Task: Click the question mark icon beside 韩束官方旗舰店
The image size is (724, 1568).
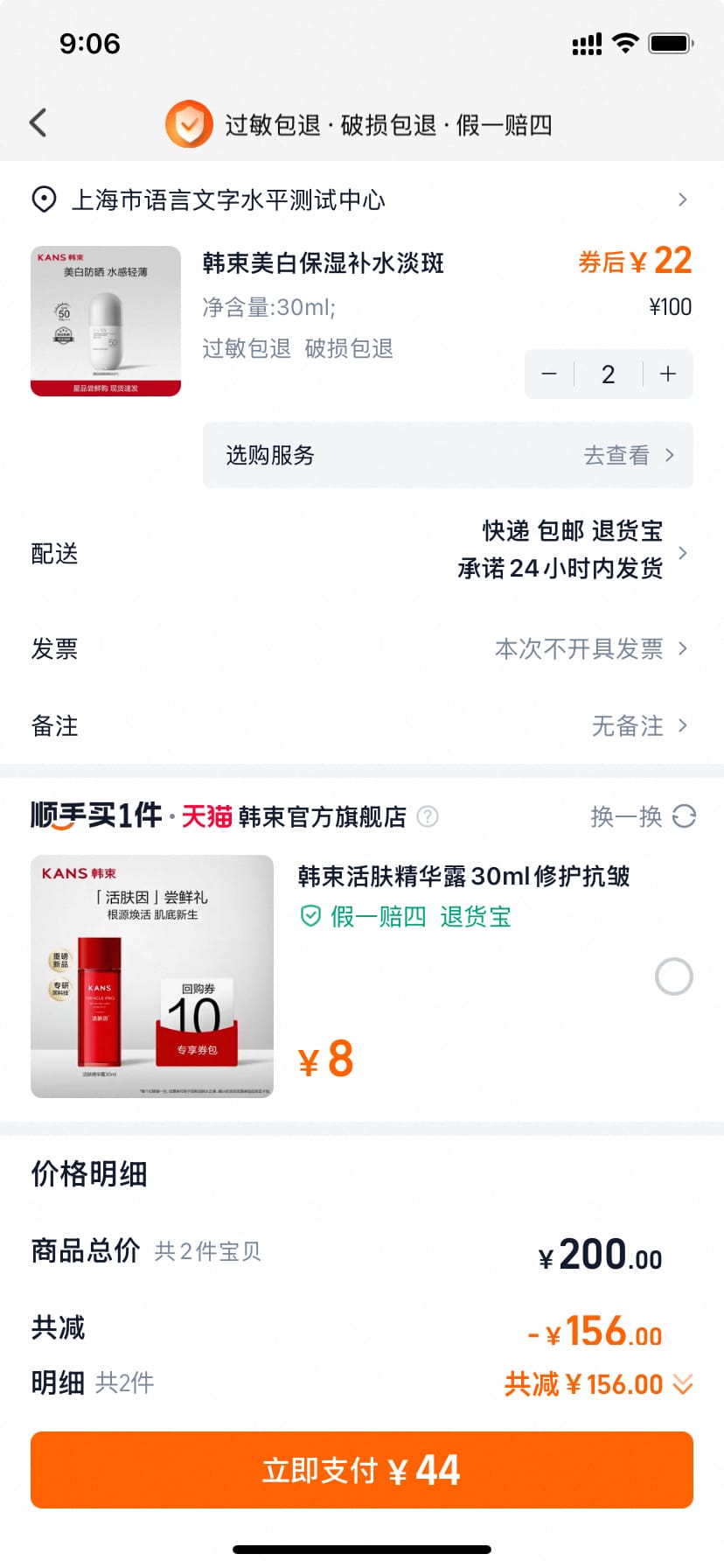Action: point(428,816)
